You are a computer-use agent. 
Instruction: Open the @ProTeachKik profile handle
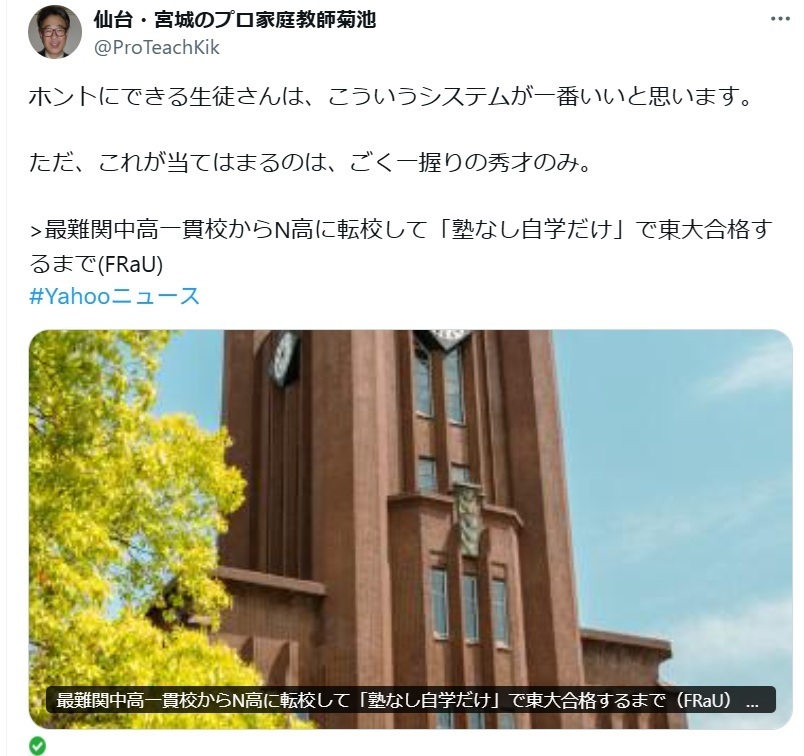(x=156, y=46)
